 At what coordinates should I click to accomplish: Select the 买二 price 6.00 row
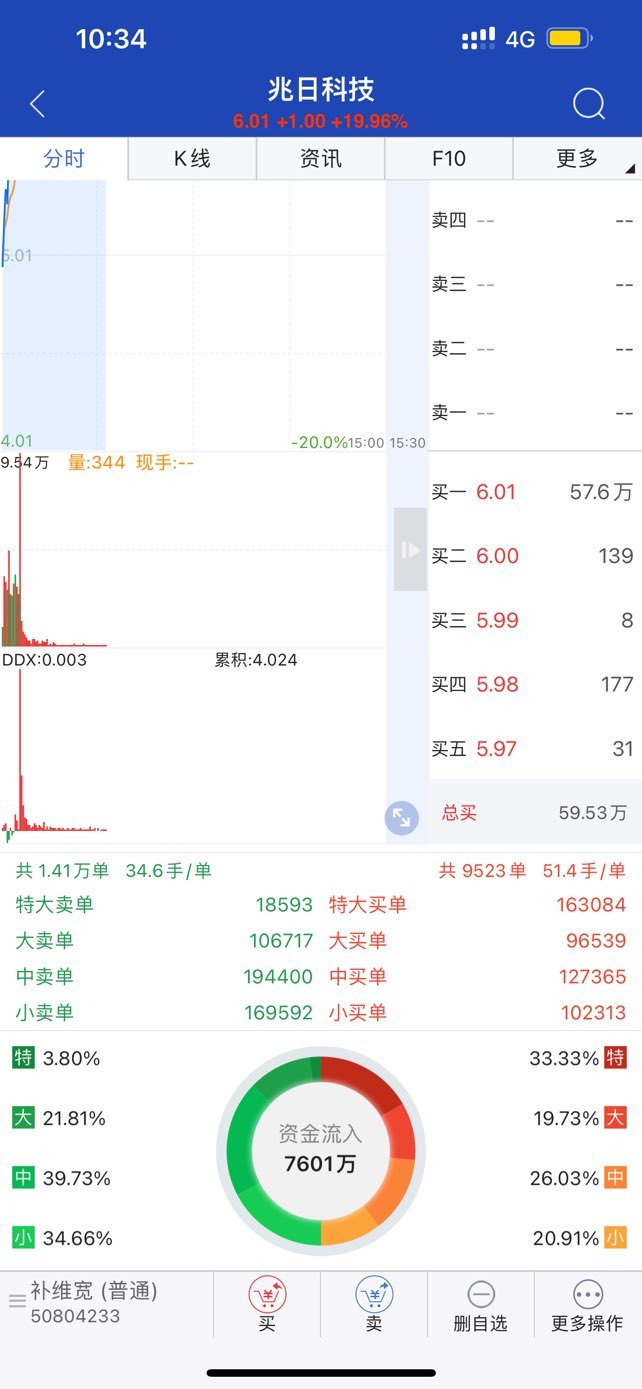coord(535,556)
